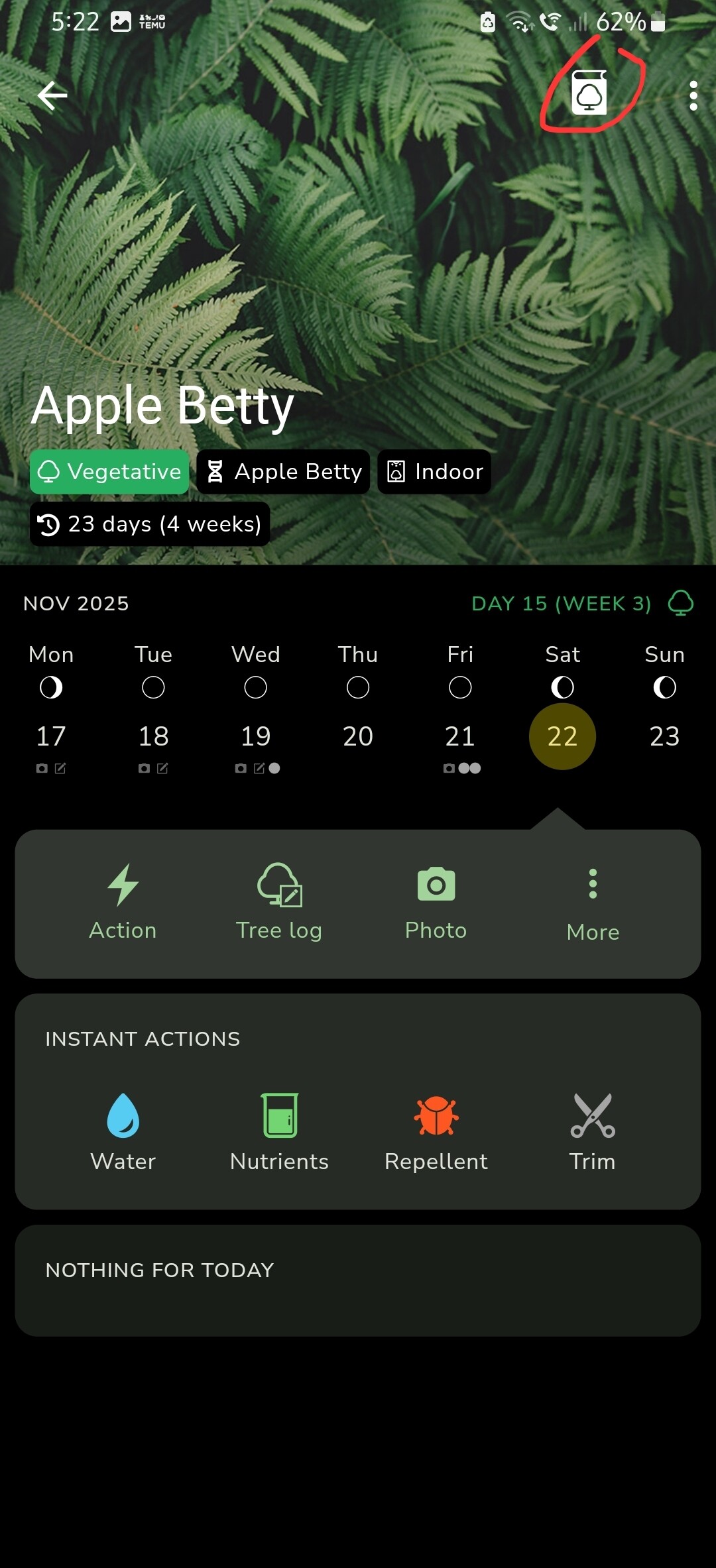This screenshot has width=716, height=1568.
Task: Open the Tree log
Action: pos(279,902)
